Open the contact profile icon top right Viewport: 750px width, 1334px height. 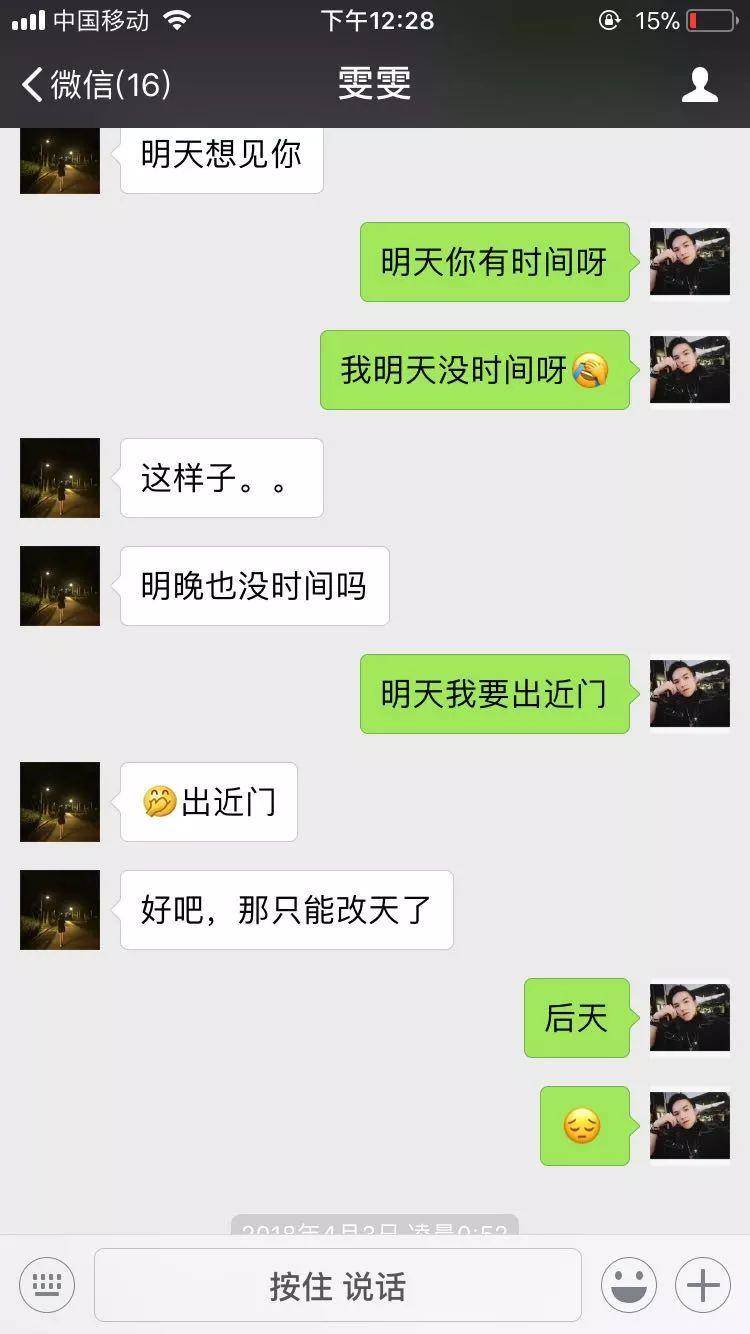[701, 84]
